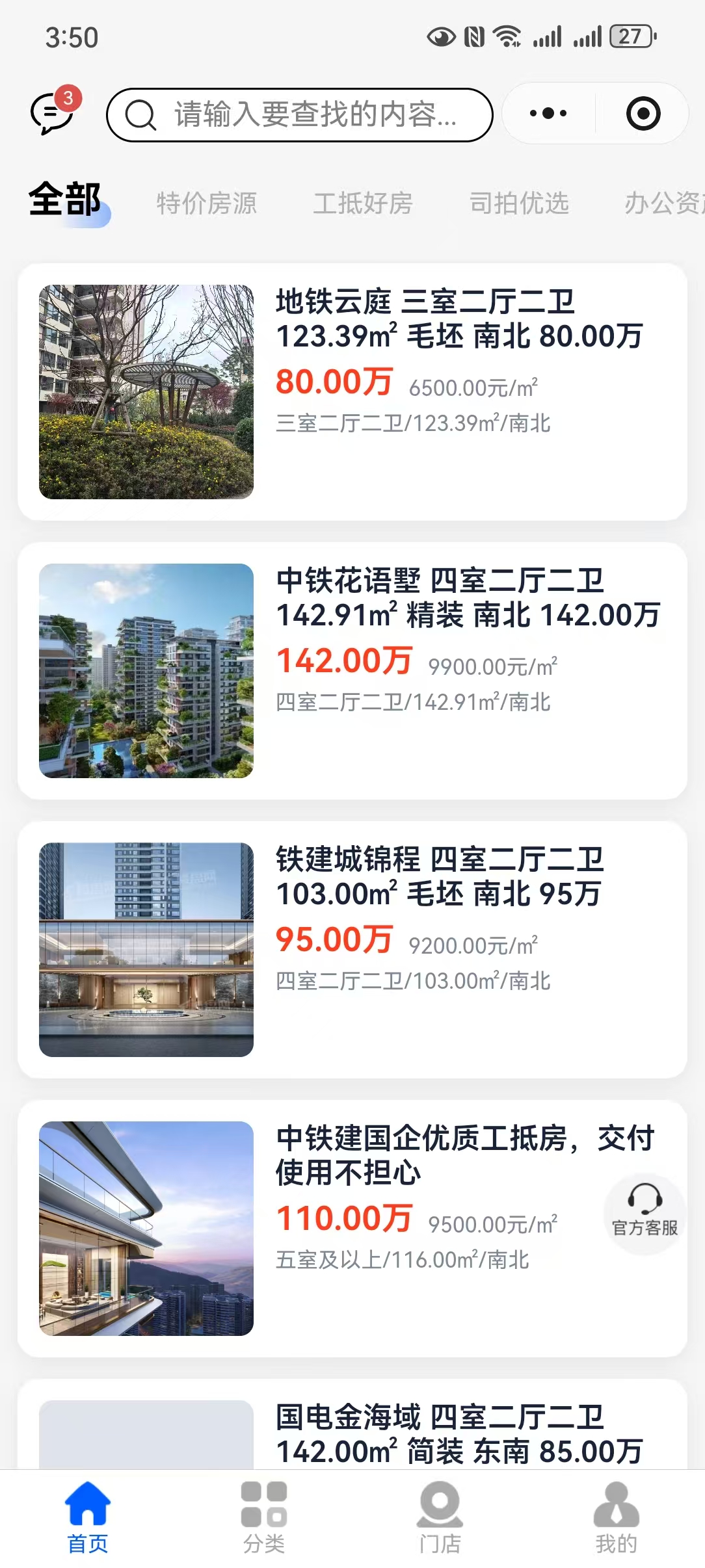Switch to the 司拍优选 tab

click(519, 203)
